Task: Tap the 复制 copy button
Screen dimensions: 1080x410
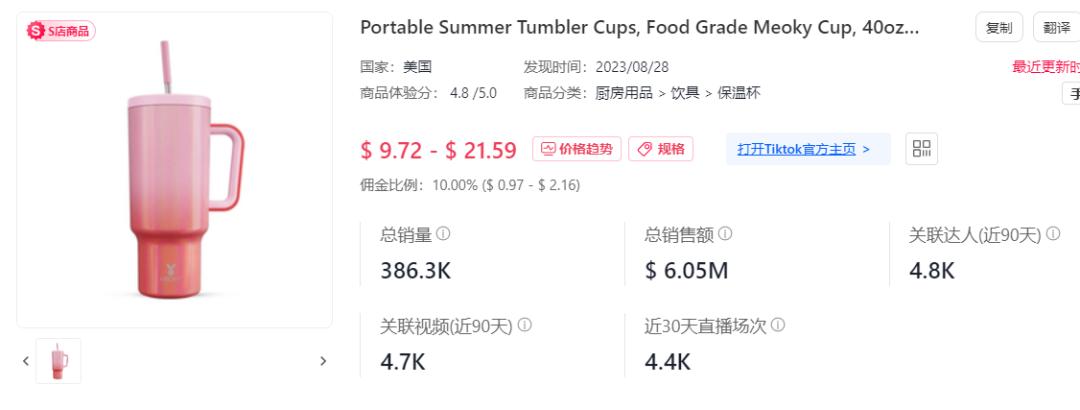Action: click(998, 28)
